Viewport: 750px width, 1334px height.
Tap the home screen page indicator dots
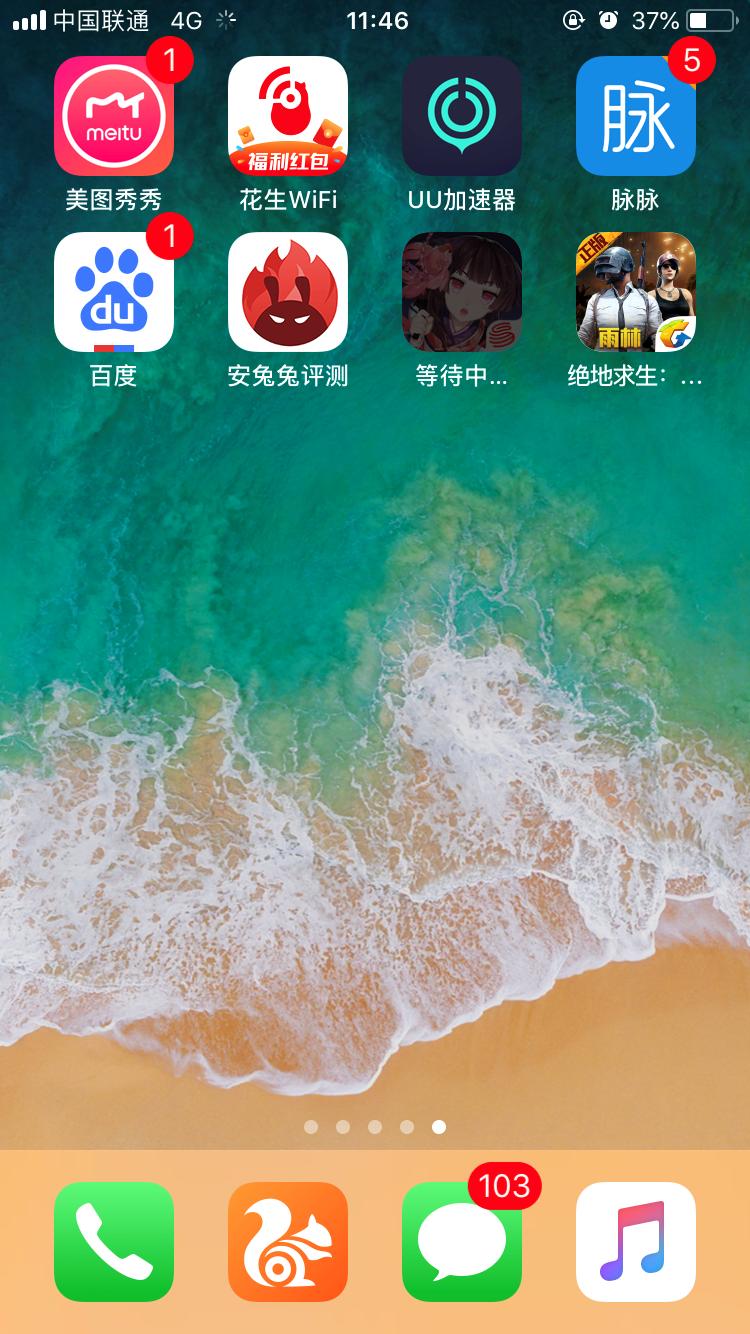[375, 1127]
